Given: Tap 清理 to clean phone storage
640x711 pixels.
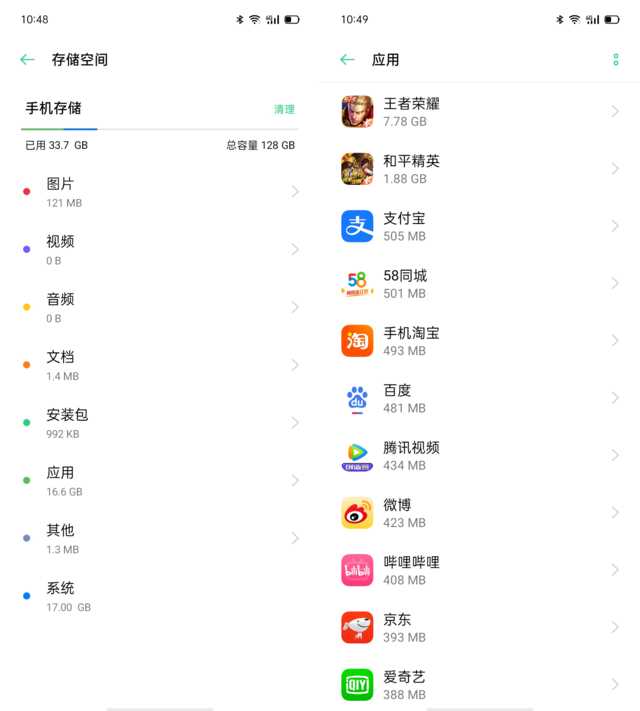Looking at the screenshot, I should pos(284,109).
